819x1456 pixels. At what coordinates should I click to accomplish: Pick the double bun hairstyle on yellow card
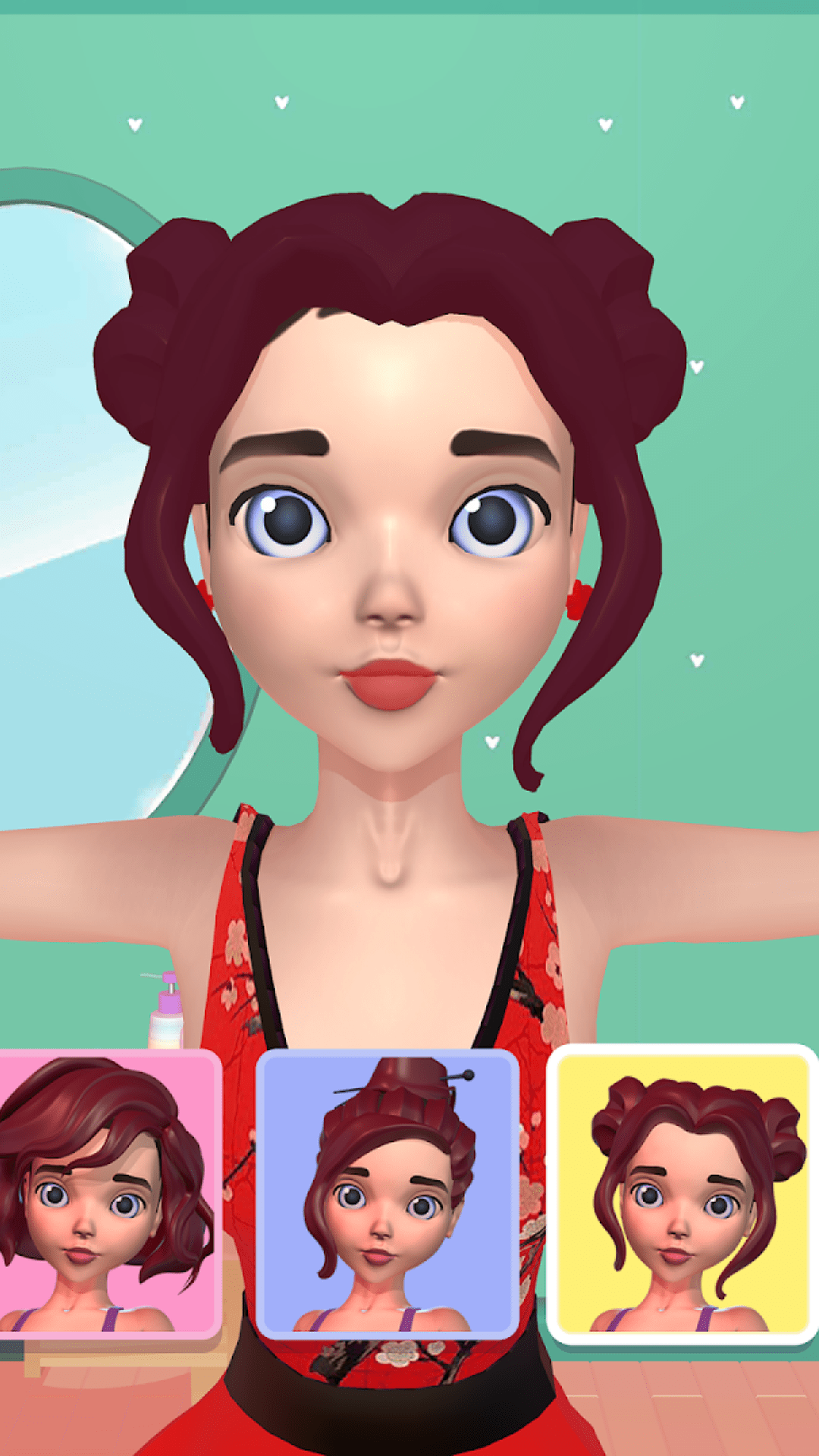[682, 1194]
